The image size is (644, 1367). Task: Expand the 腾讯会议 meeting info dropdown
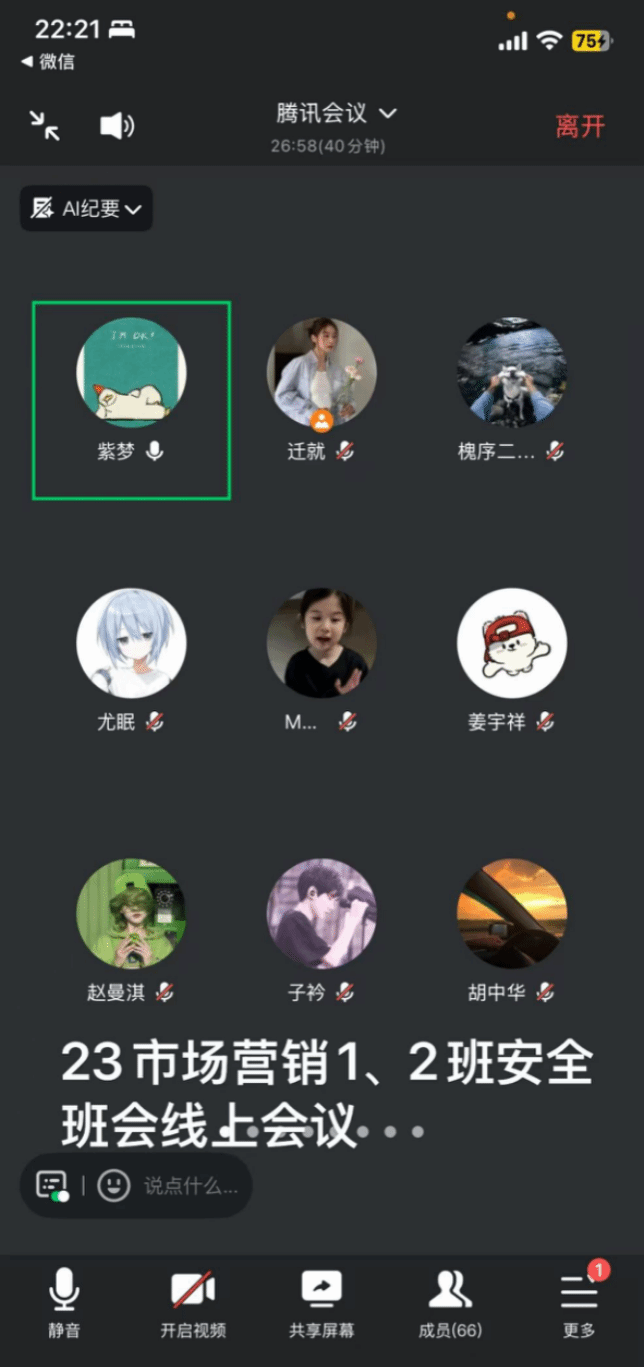(336, 114)
